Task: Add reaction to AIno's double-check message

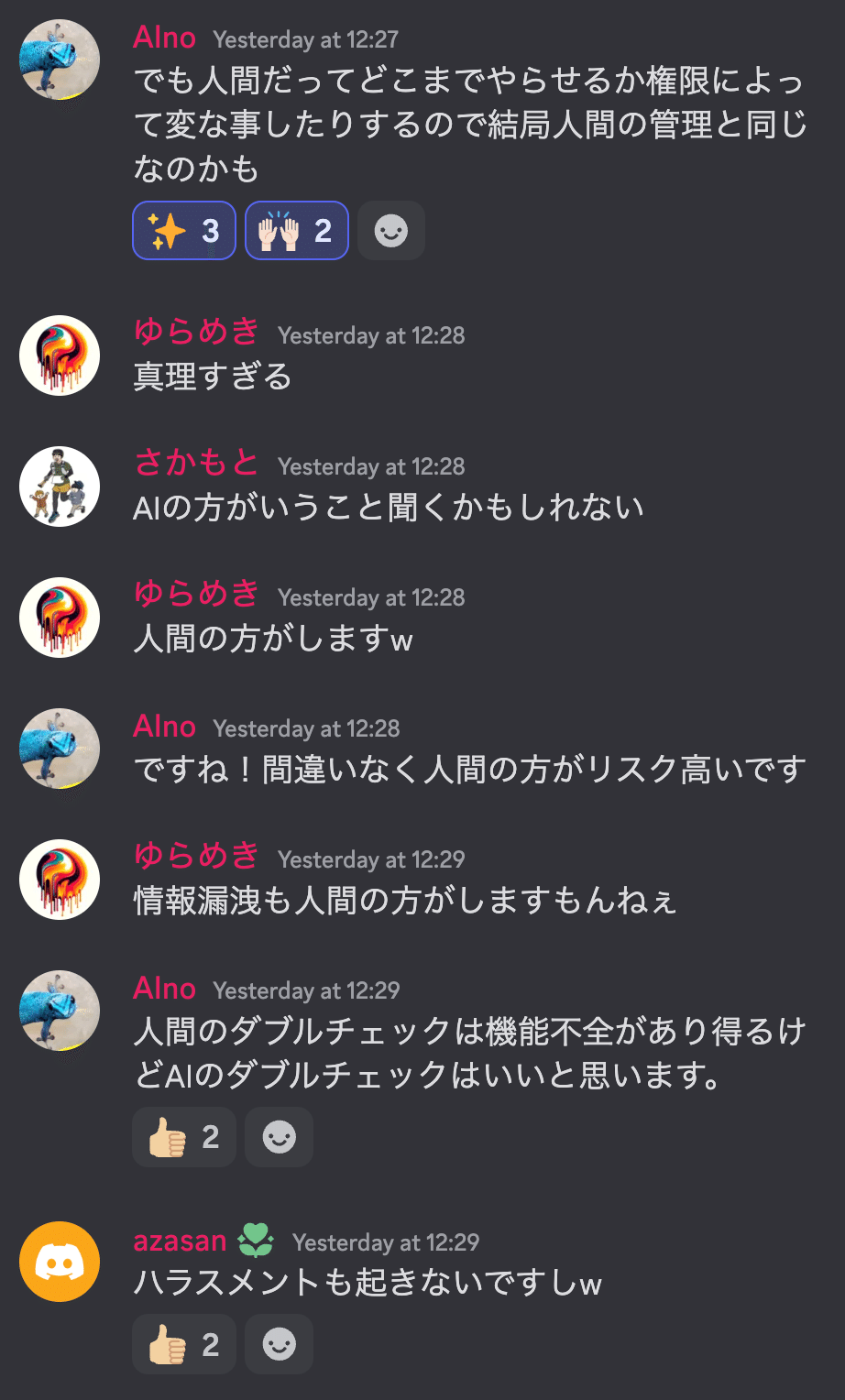Action: tap(280, 1137)
